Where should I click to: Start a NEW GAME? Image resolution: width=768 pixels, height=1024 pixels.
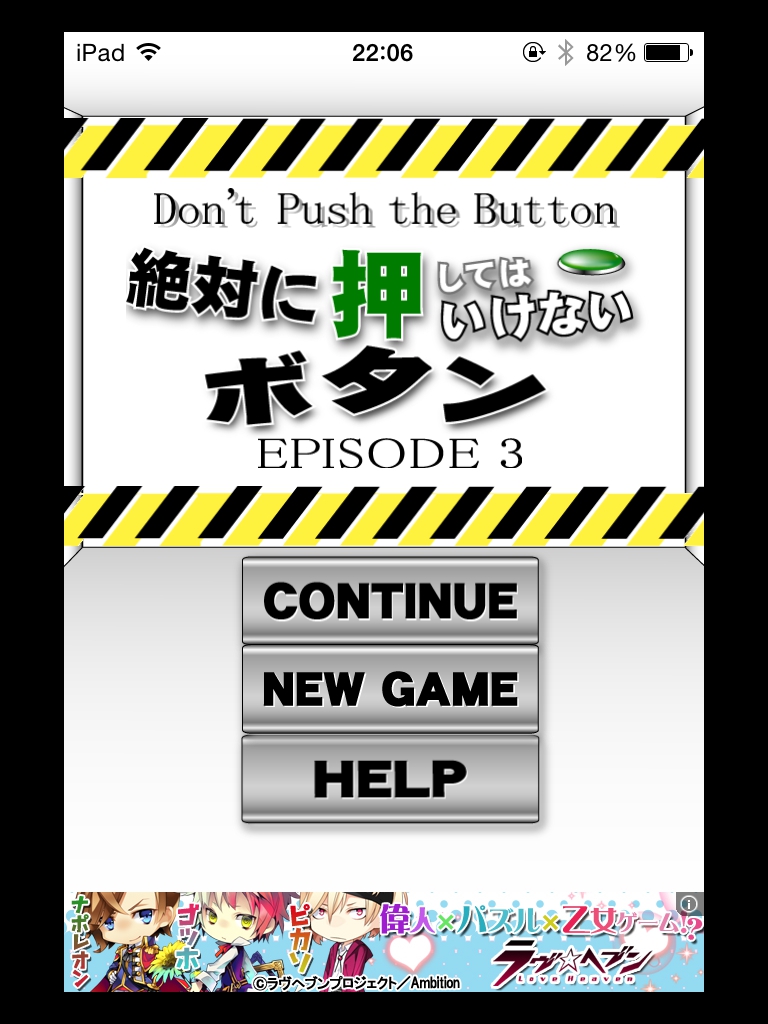point(390,689)
